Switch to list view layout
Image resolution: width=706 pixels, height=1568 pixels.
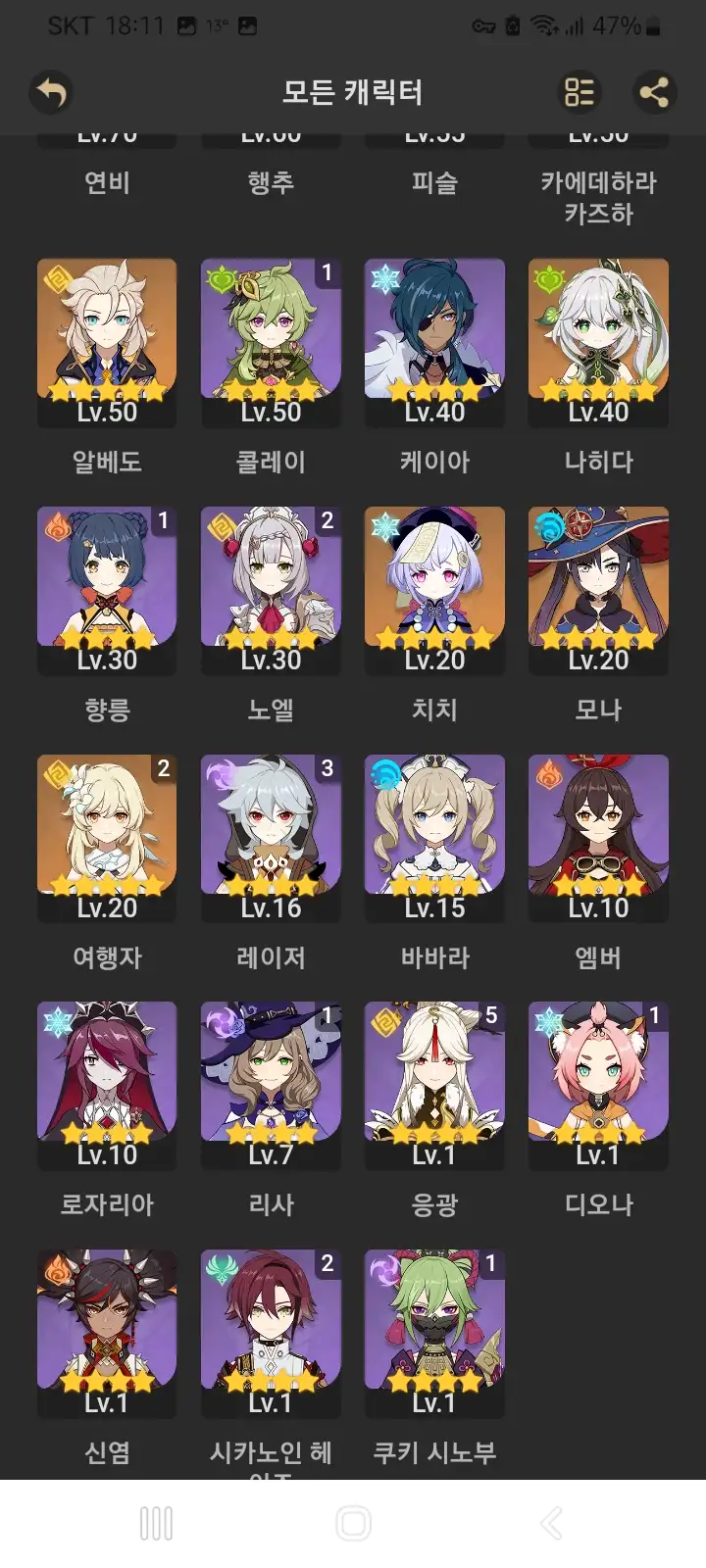tap(579, 93)
